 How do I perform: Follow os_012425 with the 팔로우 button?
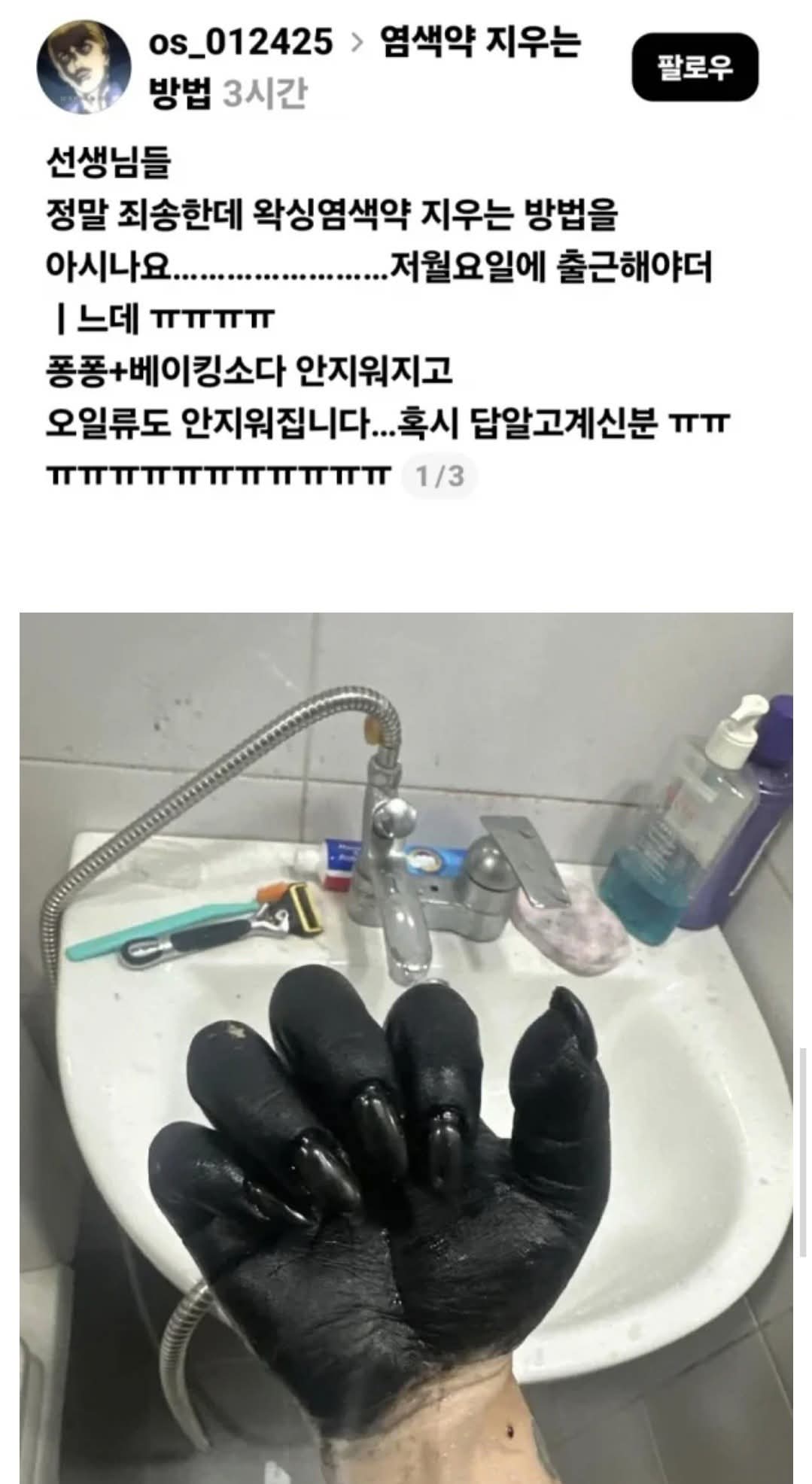695,67
